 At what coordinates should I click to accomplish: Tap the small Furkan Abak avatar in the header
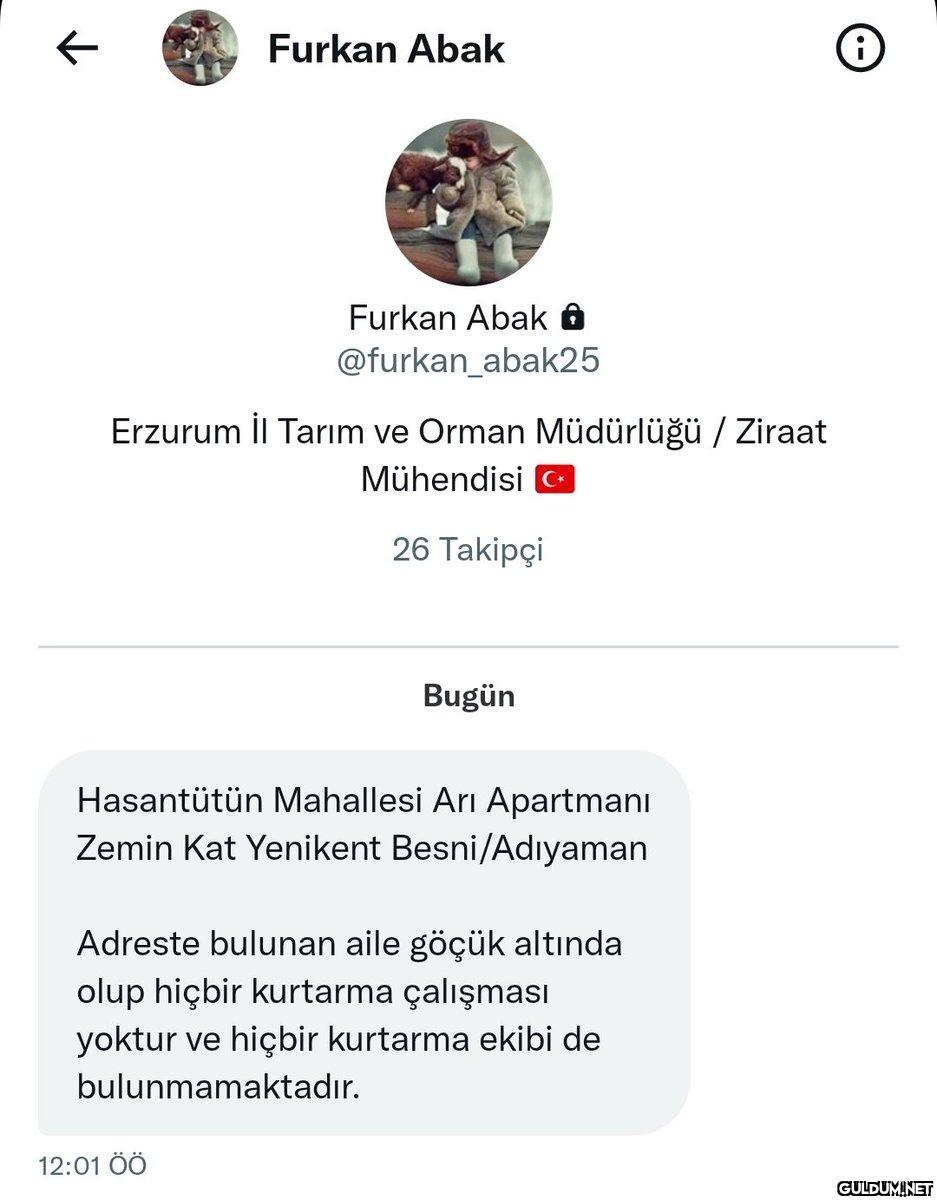pyautogui.click(x=200, y=48)
